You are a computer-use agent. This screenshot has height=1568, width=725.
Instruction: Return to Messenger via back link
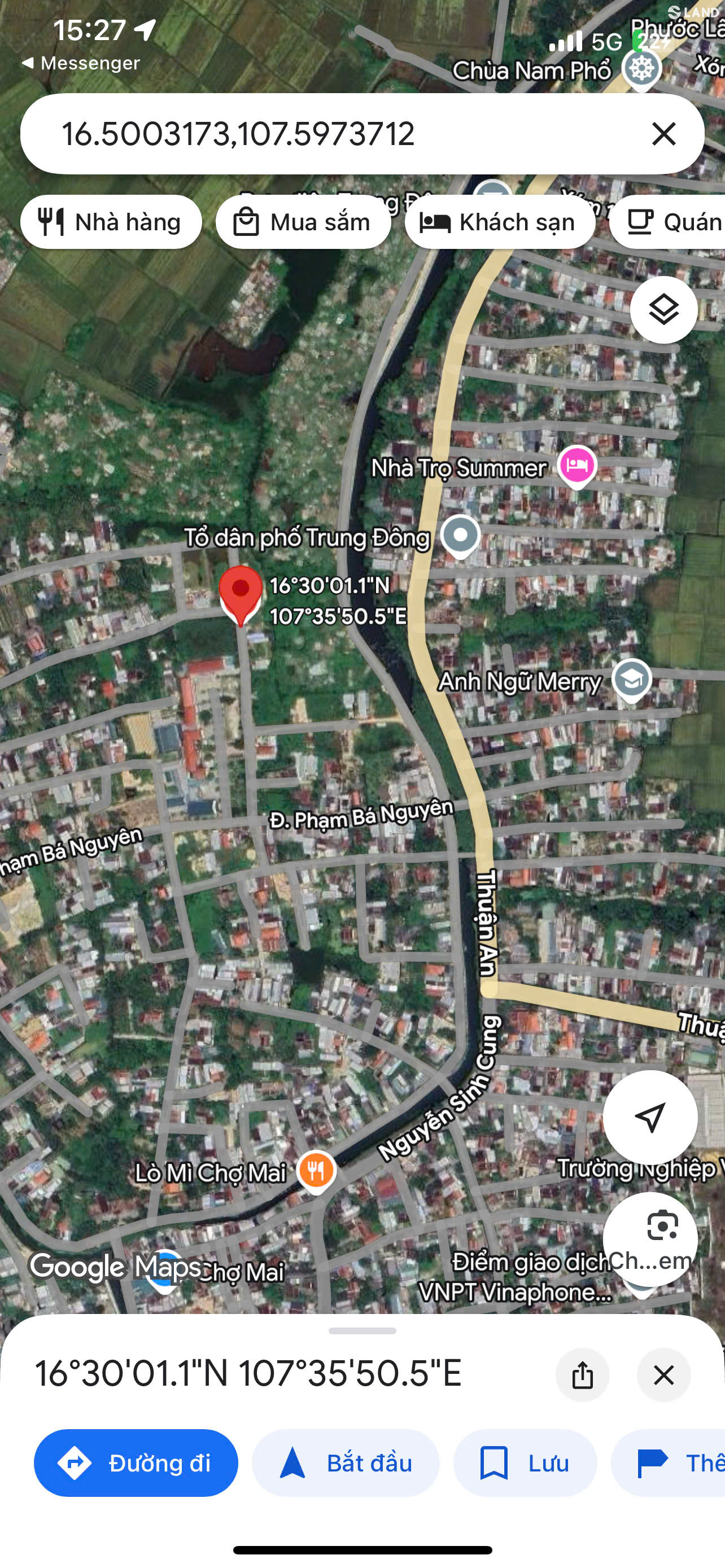point(81,63)
